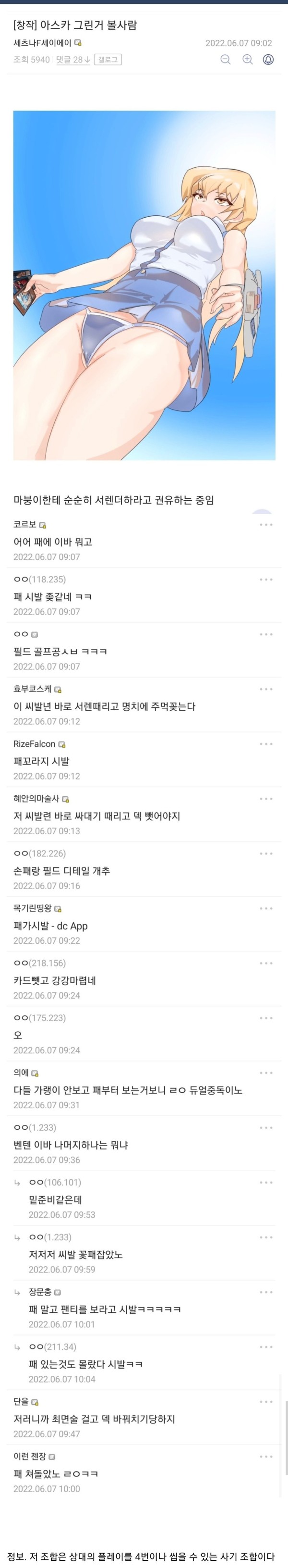View author 세츠나F세이에이's profile
The height and width of the screenshot is (1568, 288).
pos(43,43)
